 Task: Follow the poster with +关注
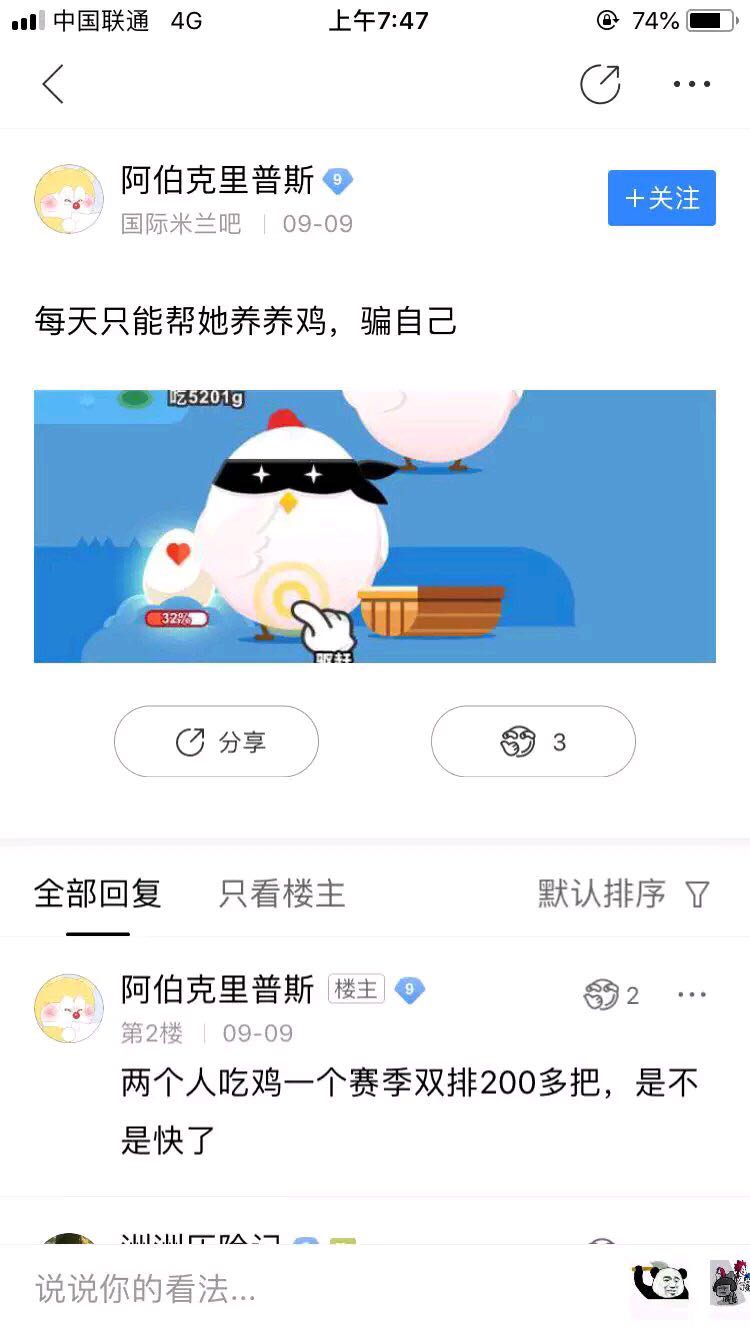[661, 198]
